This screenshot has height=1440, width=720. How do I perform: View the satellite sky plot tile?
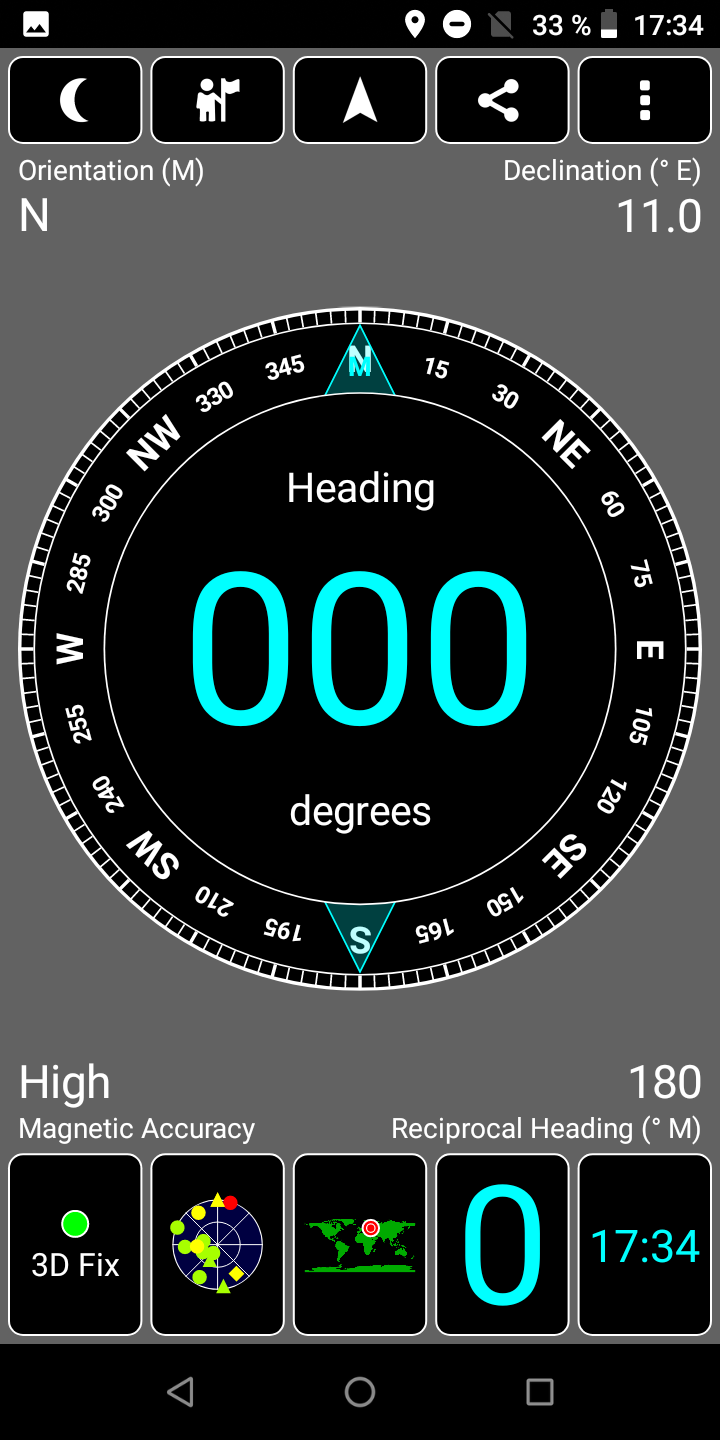218,1245
